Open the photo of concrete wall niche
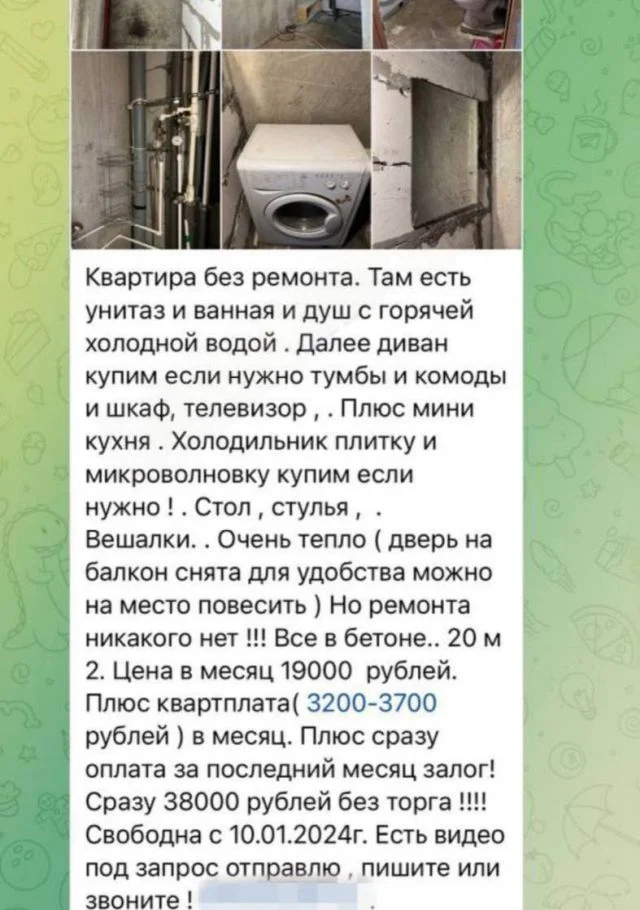 tap(445, 150)
